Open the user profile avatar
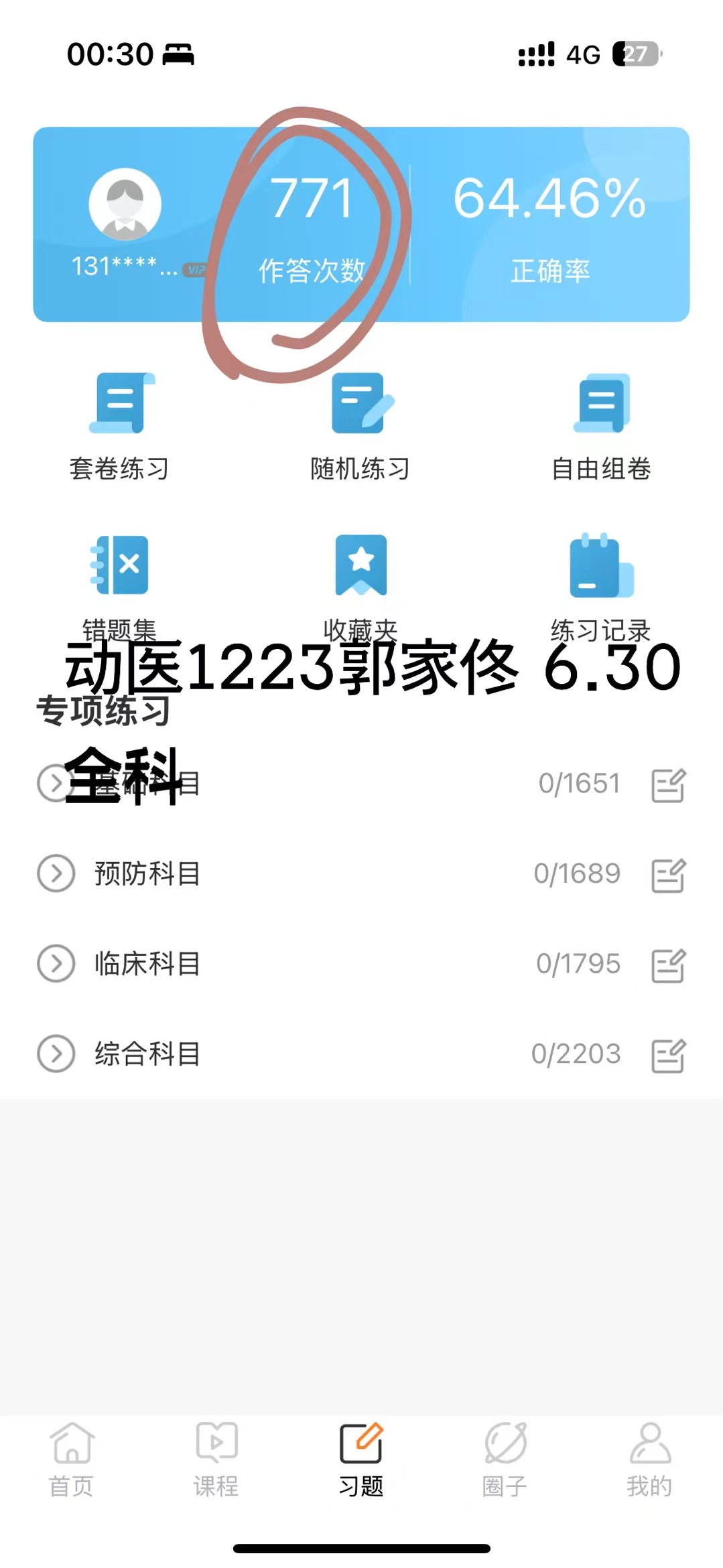The image size is (723, 1568). click(125, 205)
